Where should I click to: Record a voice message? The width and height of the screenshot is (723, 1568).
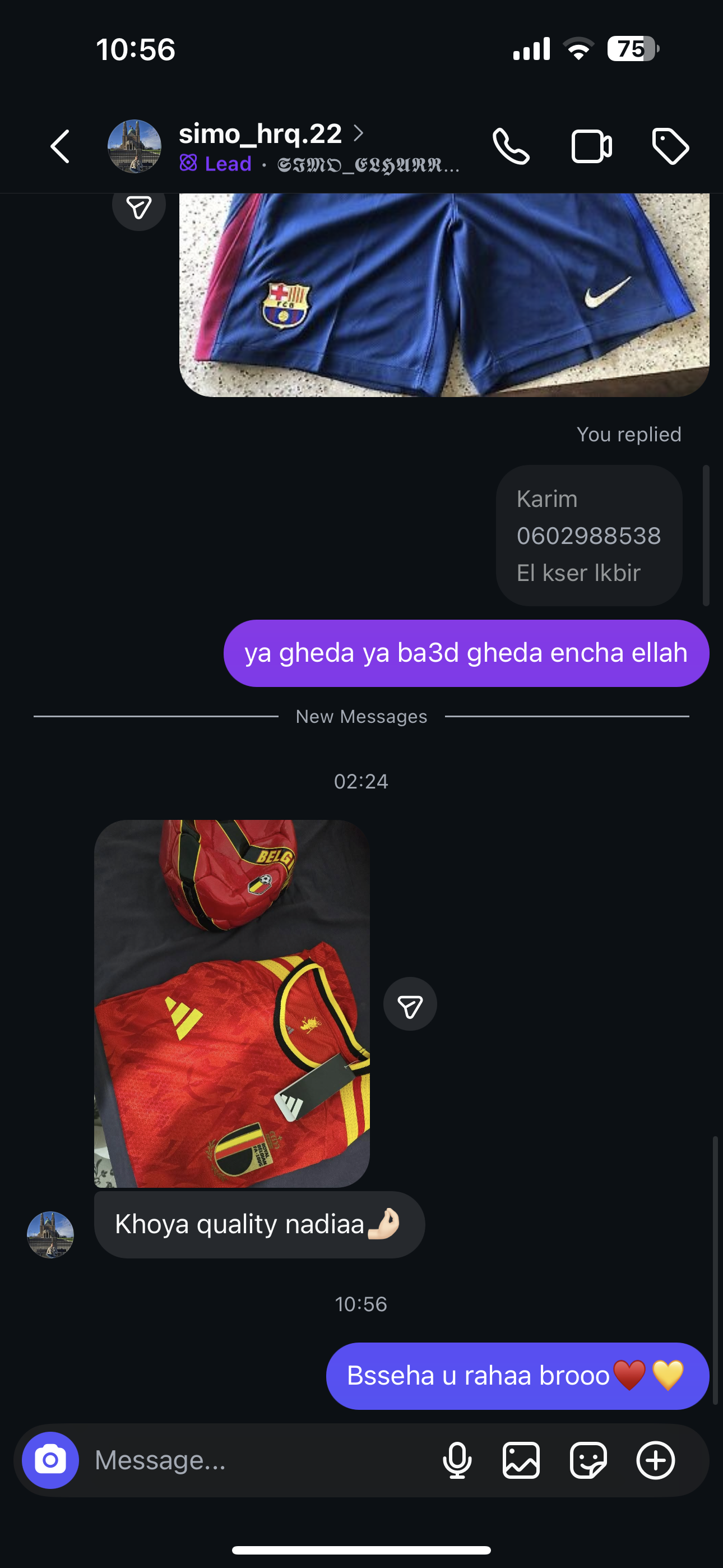tap(457, 1460)
